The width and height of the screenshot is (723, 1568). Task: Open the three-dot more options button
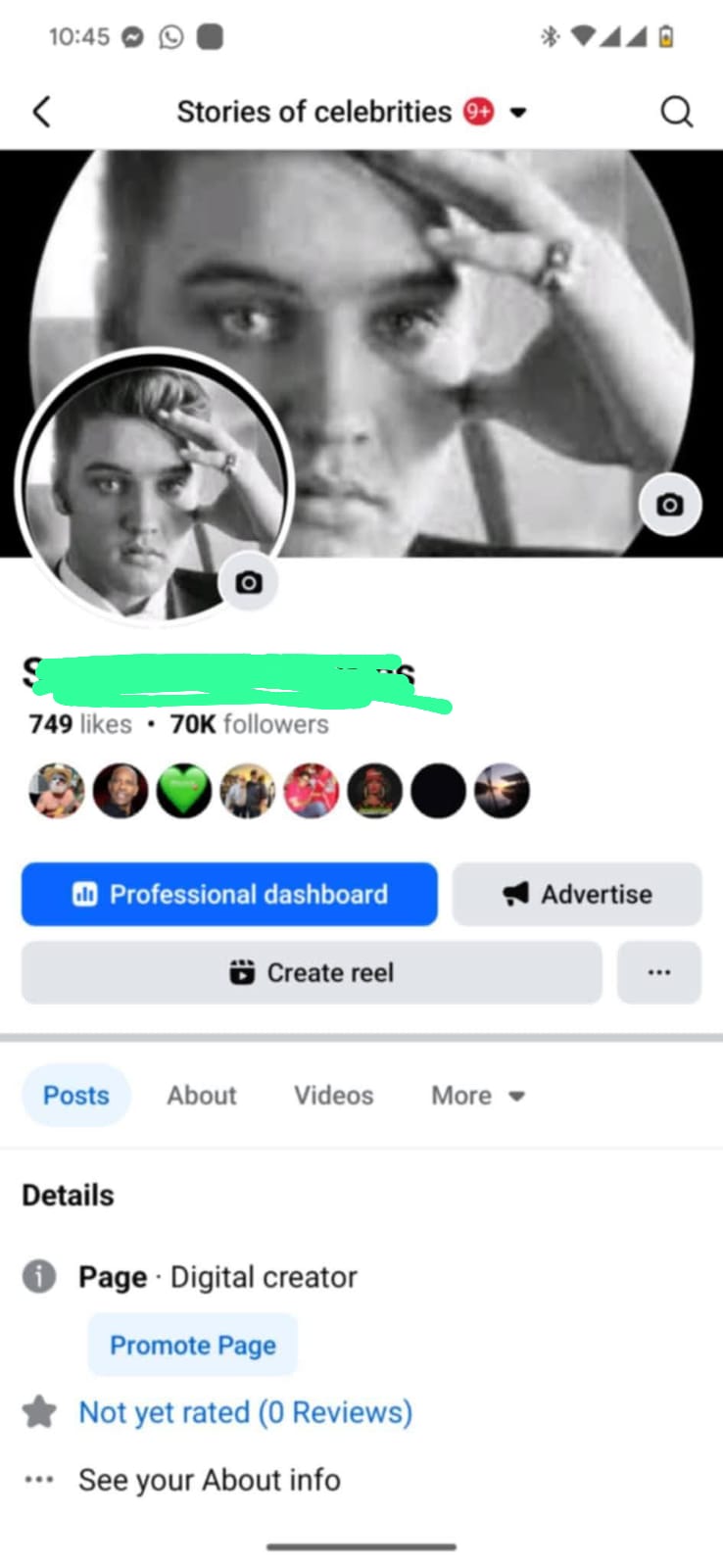pos(659,972)
